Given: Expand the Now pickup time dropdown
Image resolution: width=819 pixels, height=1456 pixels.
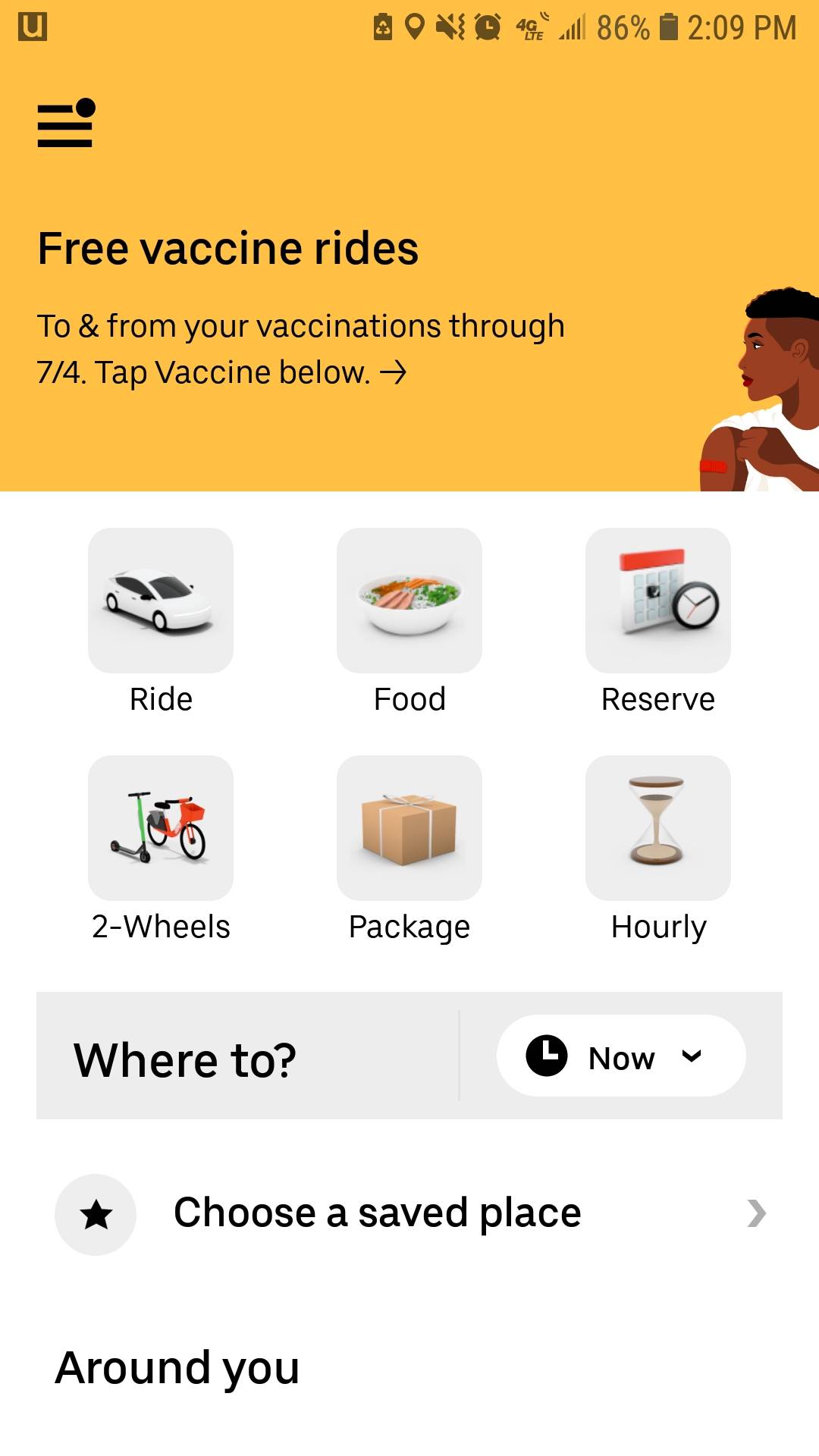Looking at the screenshot, I should [620, 1056].
